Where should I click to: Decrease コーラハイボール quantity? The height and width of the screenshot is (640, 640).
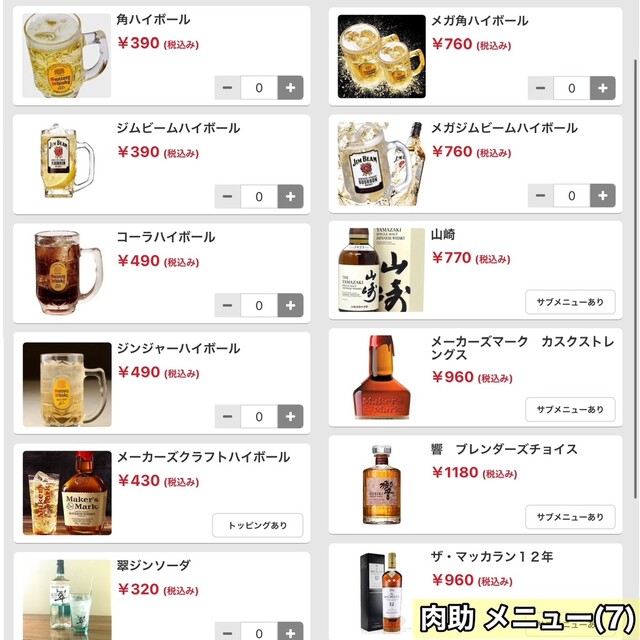point(228,305)
